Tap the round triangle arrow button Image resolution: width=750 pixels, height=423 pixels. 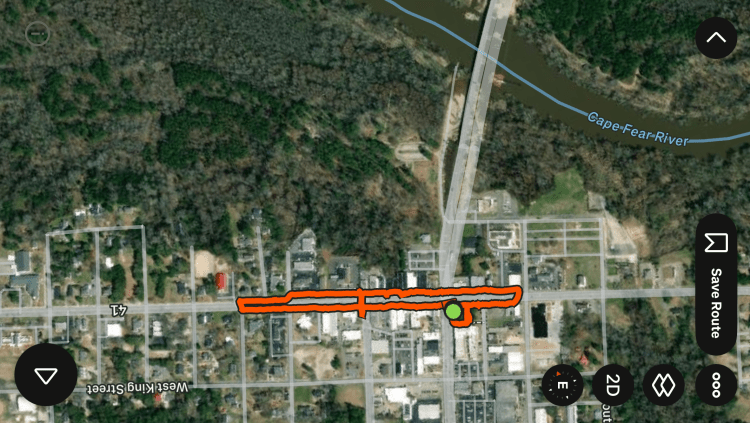coord(46,375)
